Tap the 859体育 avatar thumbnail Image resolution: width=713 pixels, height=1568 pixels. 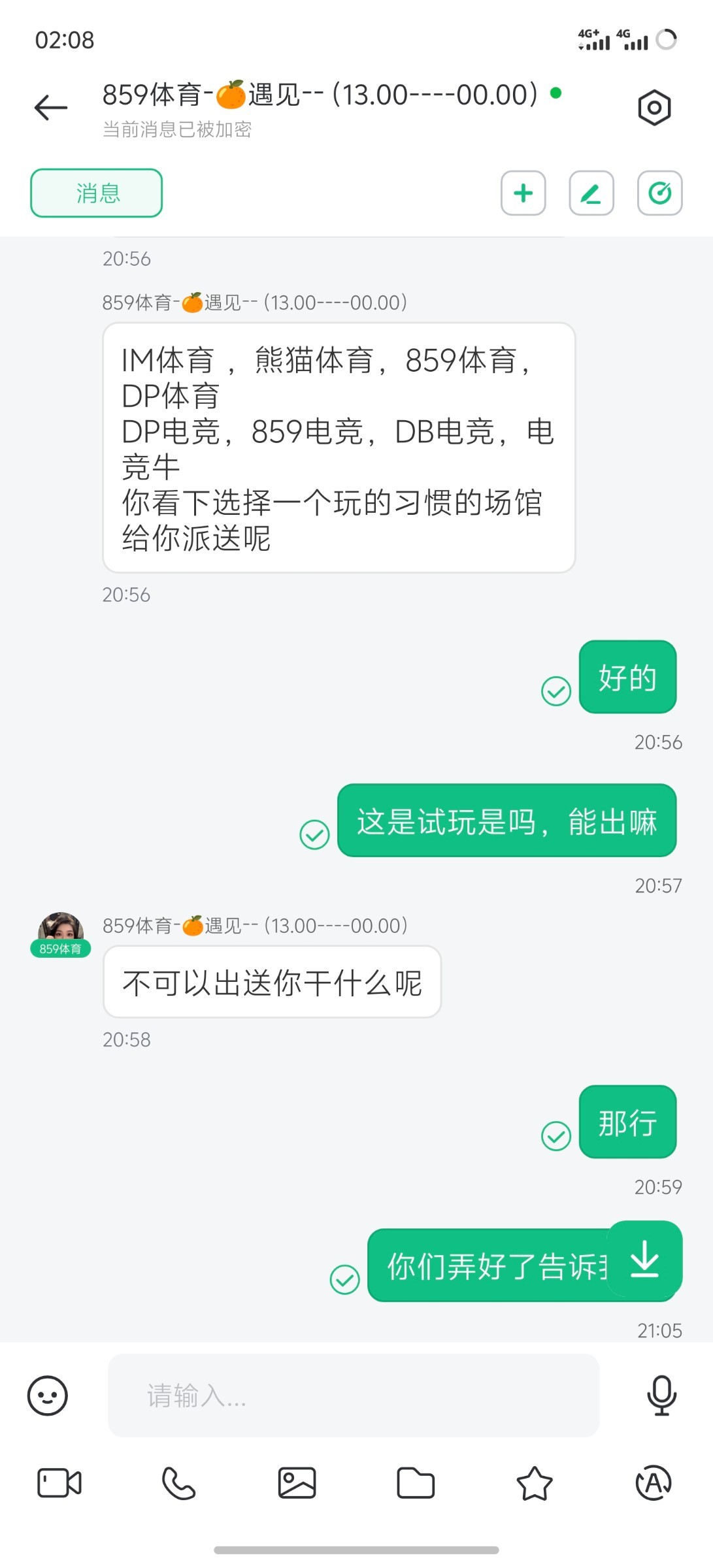coord(61,927)
